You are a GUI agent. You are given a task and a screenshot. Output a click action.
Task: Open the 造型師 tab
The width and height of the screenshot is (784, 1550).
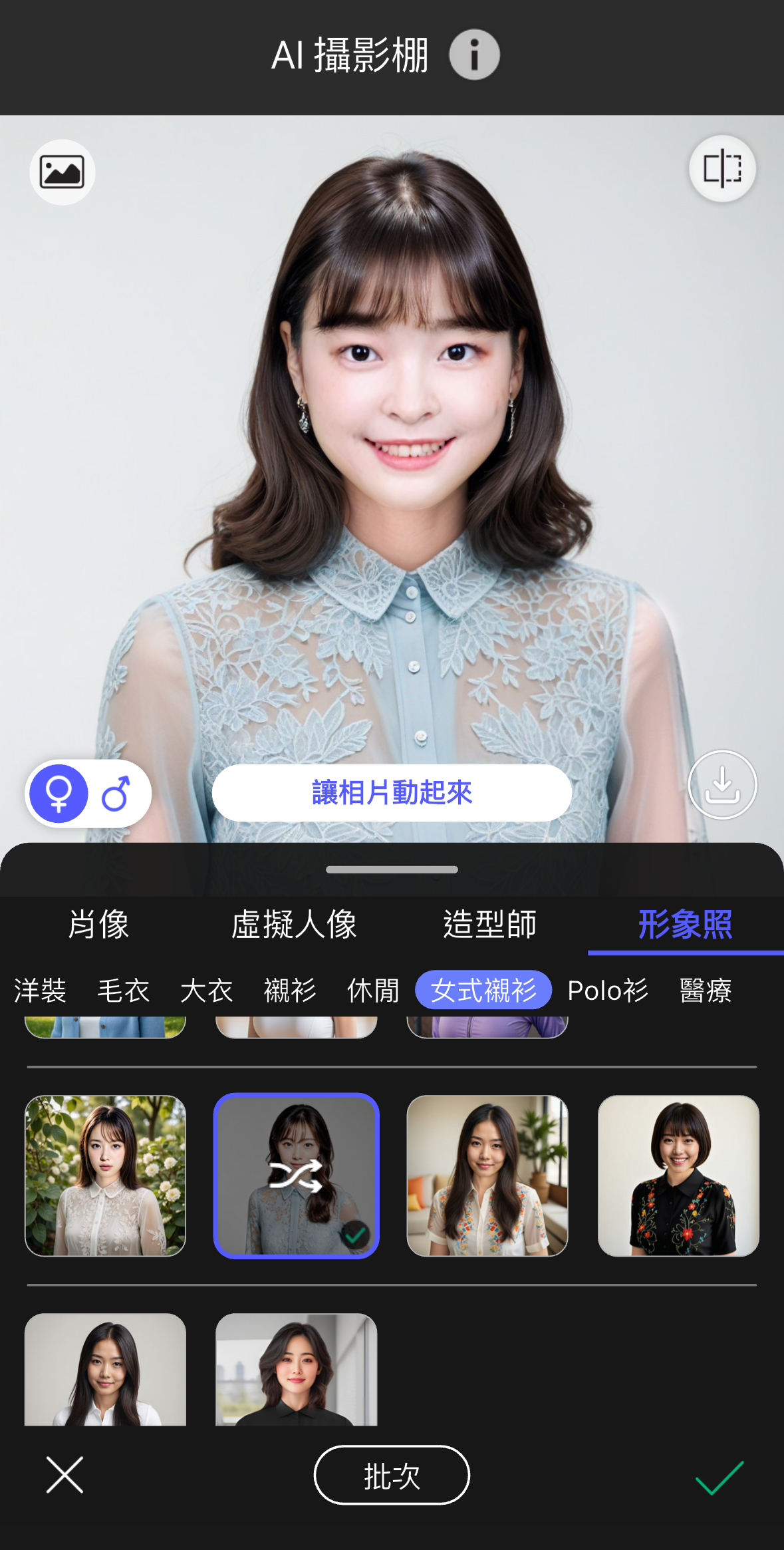pyautogui.click(x=489, y=925)
